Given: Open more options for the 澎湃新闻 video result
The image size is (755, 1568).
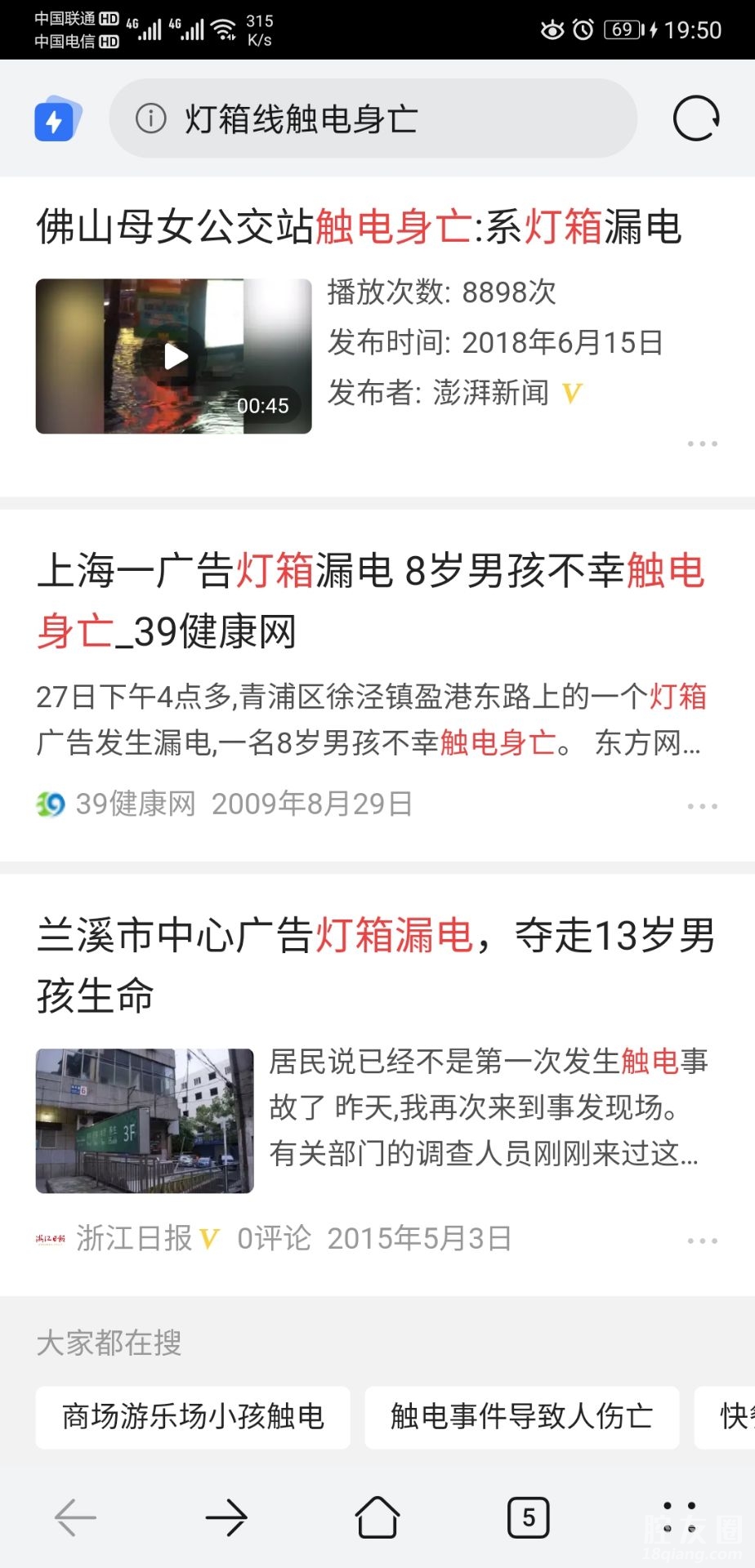Looking at the screenshot, I should (702, 443).
